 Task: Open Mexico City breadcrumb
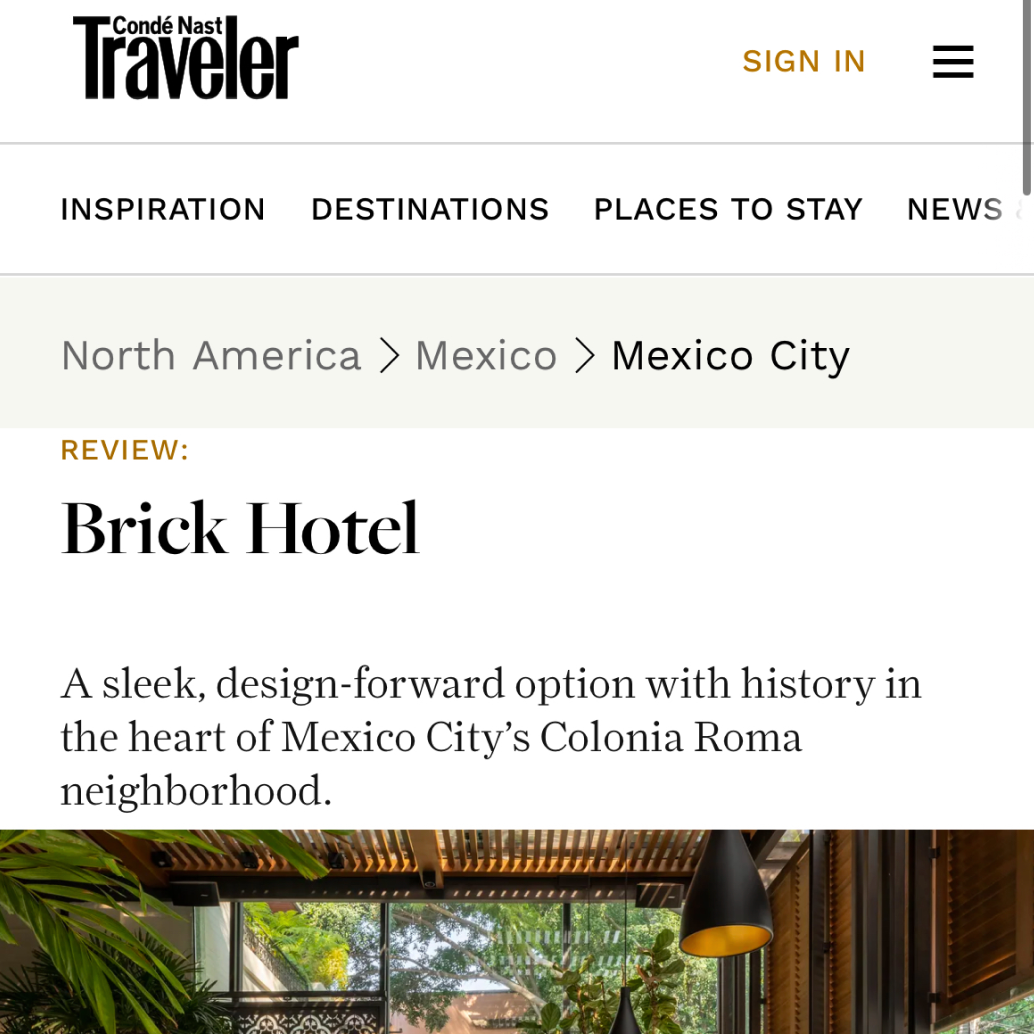(x=730, y=356)
